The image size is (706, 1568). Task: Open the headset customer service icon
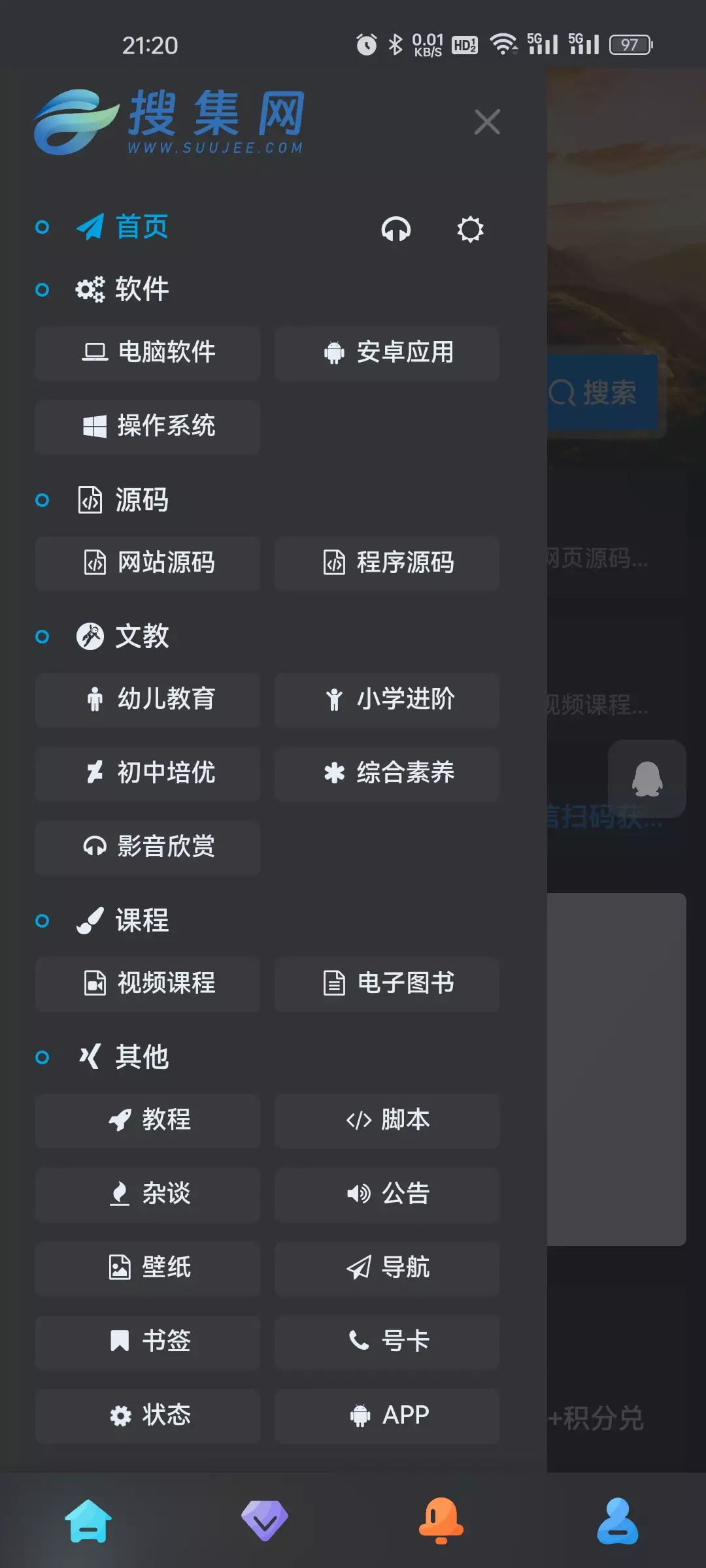click(x=396, y=229)
